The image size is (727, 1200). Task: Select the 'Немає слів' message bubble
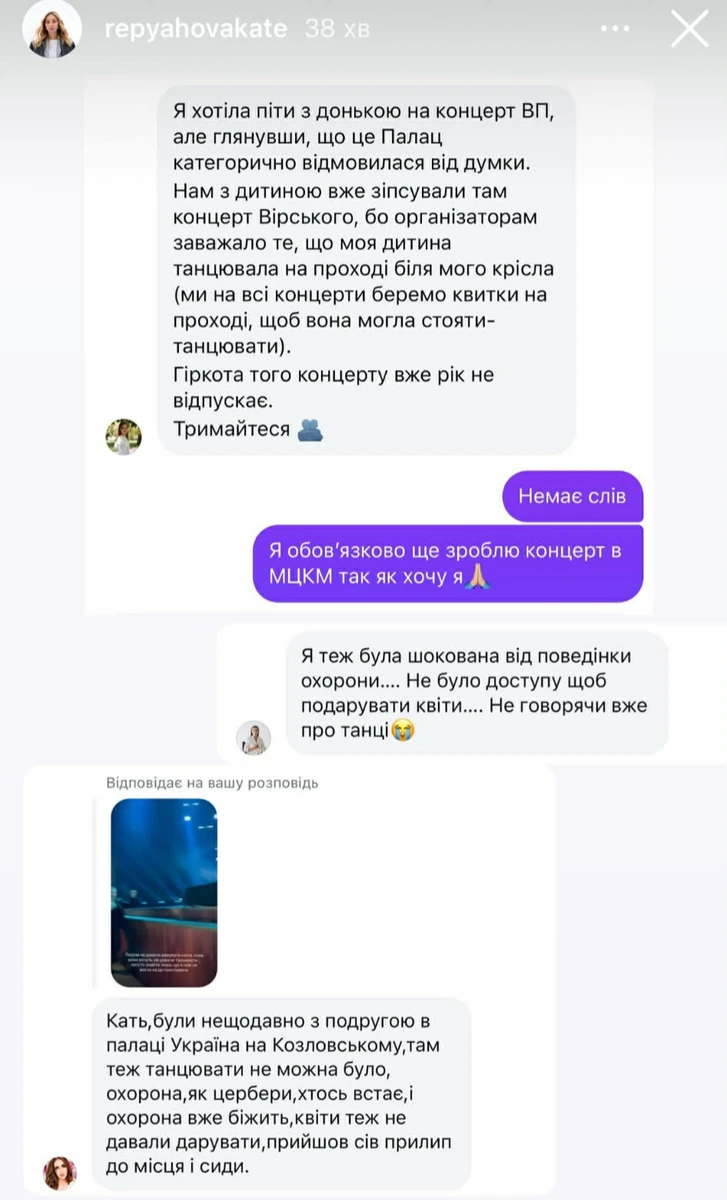(572, 496)
